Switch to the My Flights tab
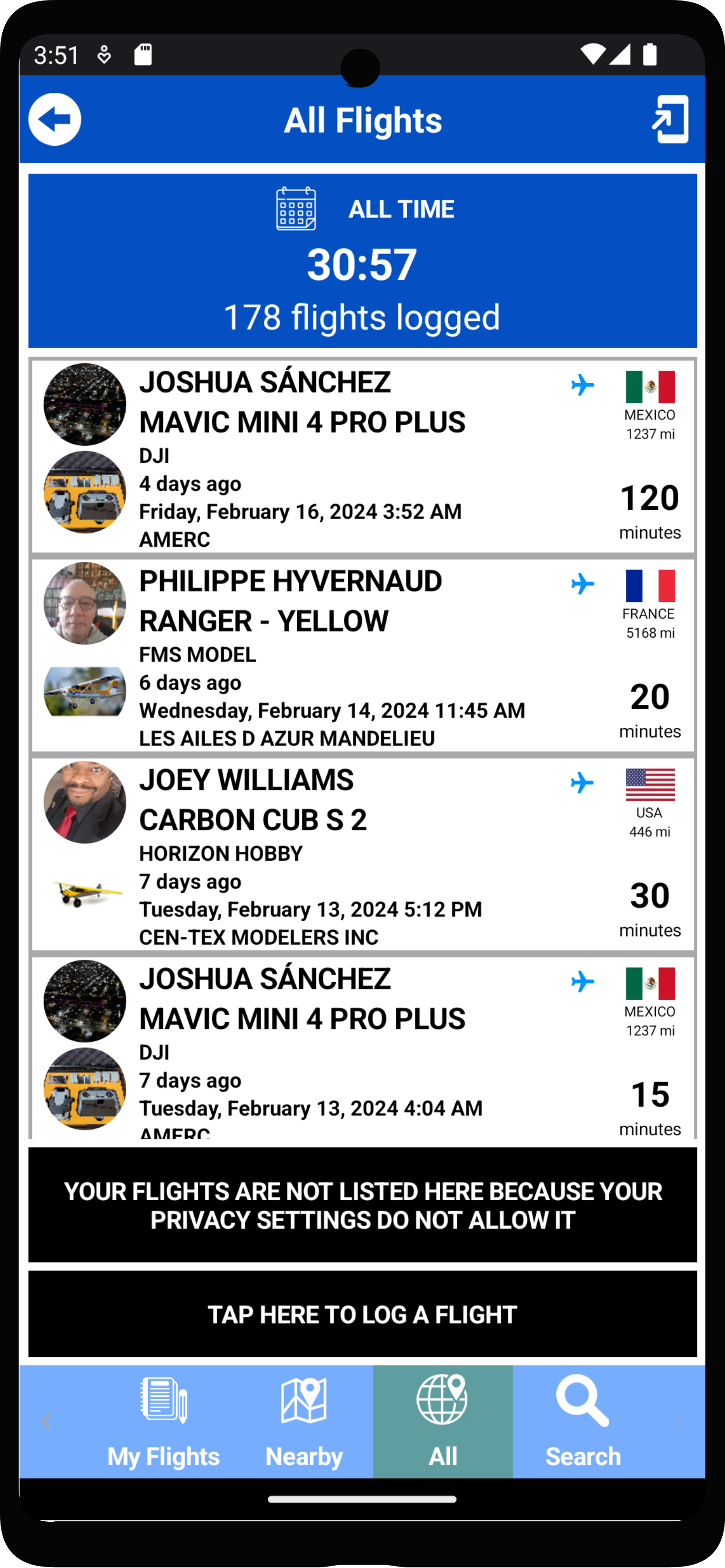The width and height of the screenshot is (725, 1568). 163,1422
